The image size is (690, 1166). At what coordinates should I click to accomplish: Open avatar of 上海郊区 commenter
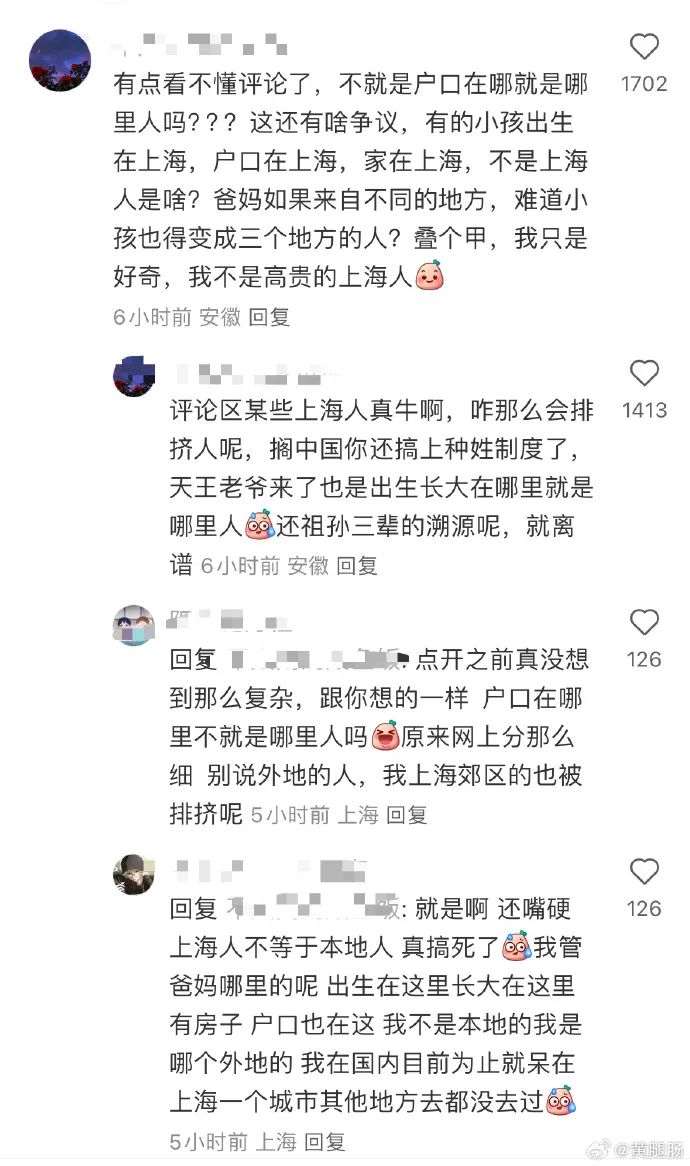pos(134,625)
